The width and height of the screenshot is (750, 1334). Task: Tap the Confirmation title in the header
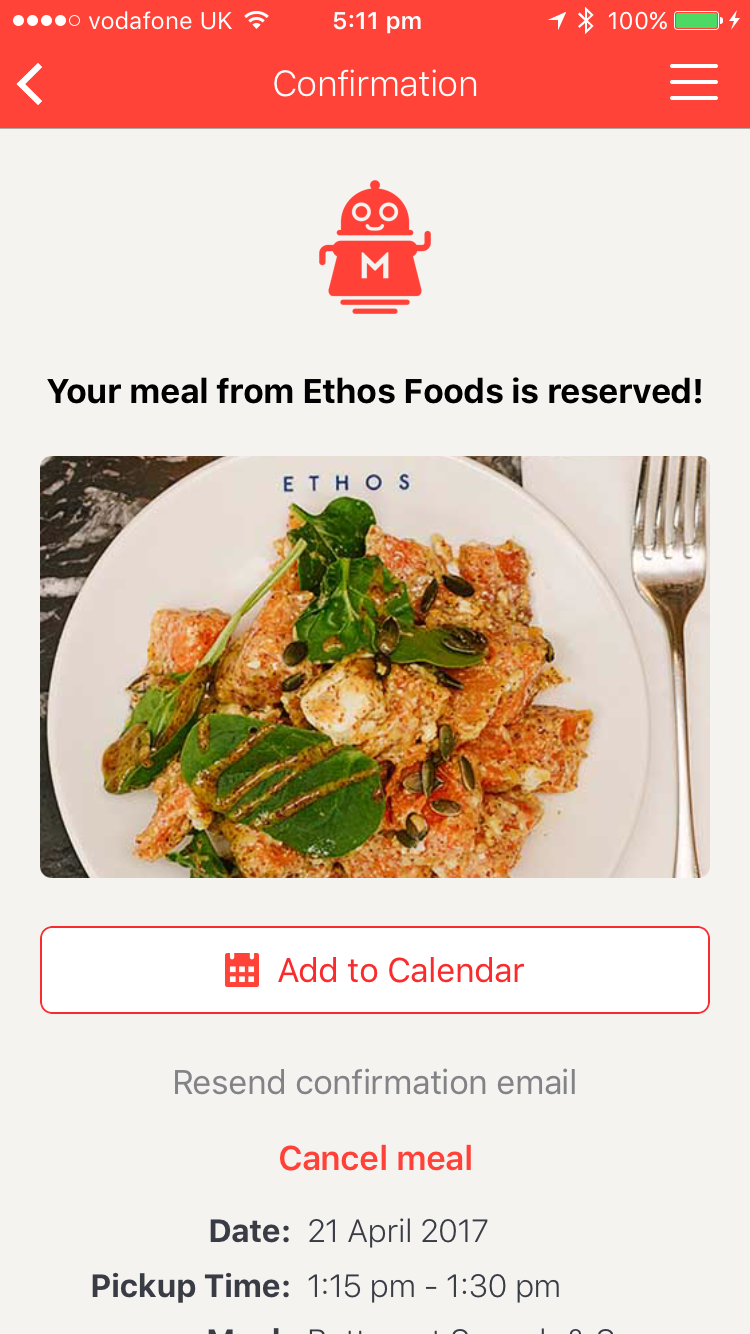click(375, 83)
